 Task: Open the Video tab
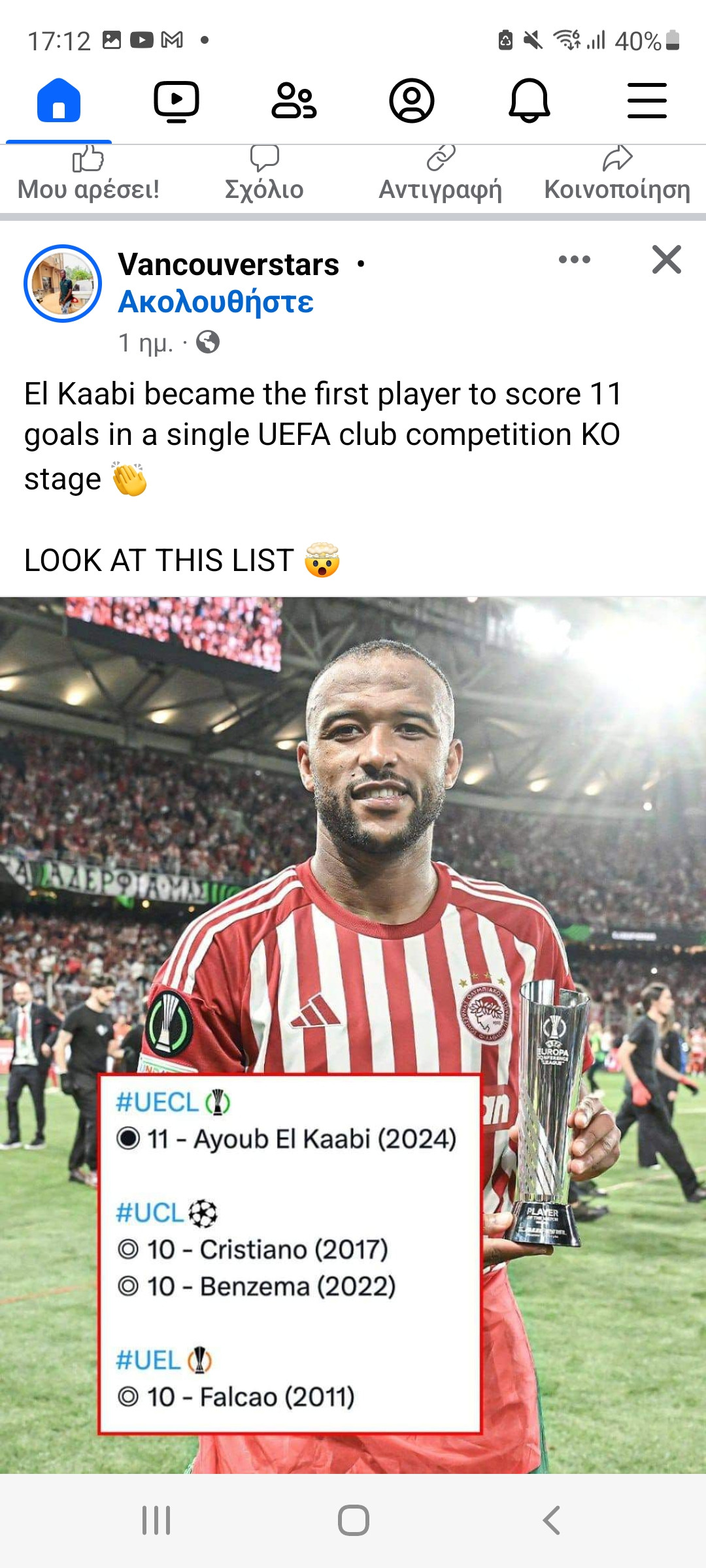pos(176,101)
